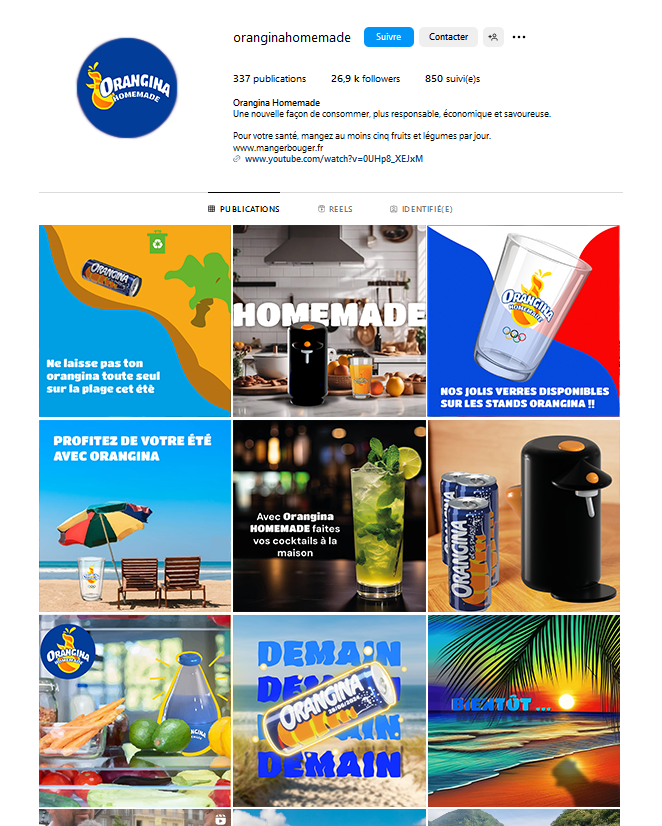This screenshot has width=662, height=826.
Task: Open the DEMAIN can post
Action: [x=329, y=710]
